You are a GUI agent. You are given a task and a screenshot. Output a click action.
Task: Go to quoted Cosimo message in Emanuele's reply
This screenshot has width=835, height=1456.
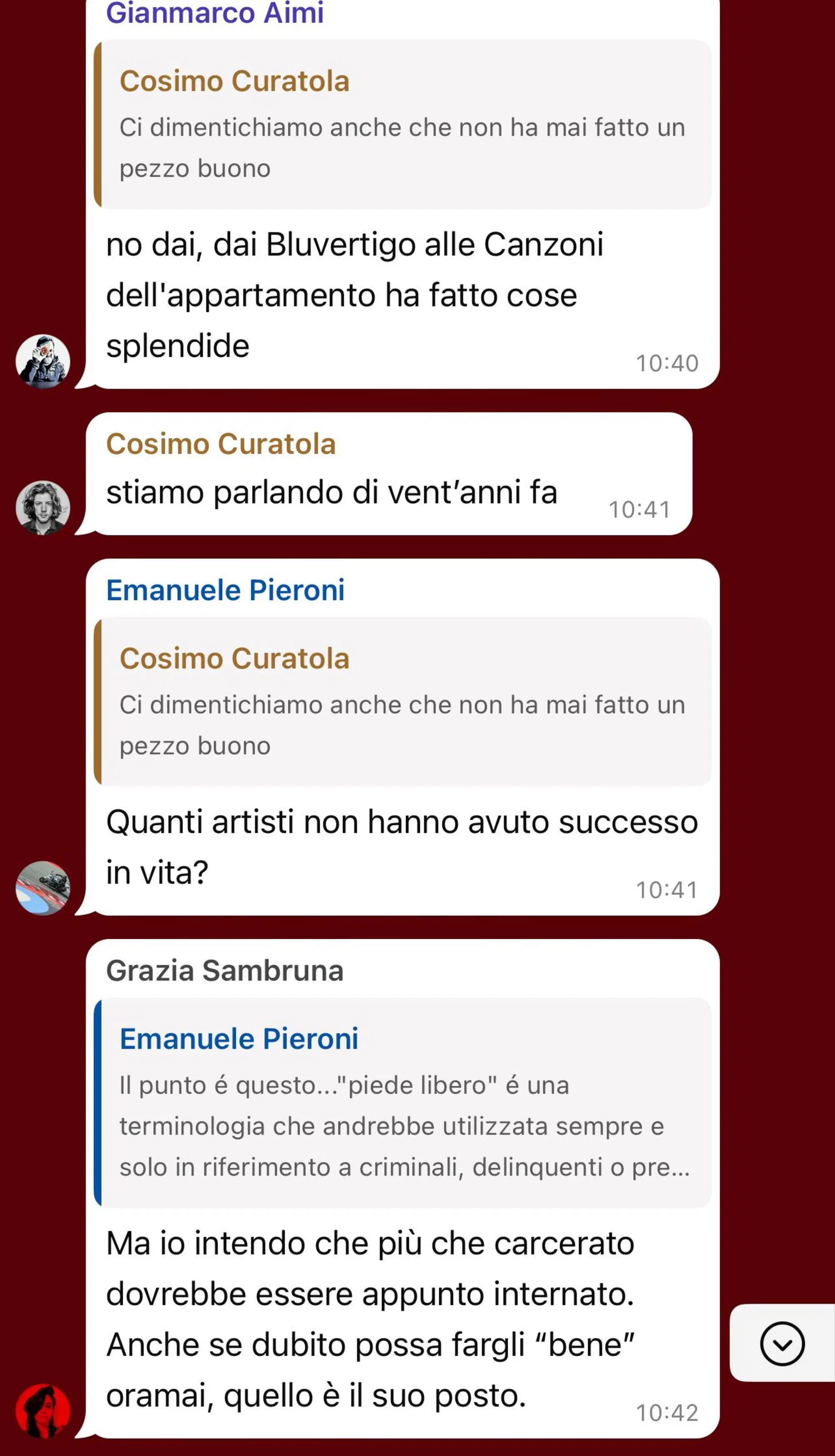pos(402,701)
